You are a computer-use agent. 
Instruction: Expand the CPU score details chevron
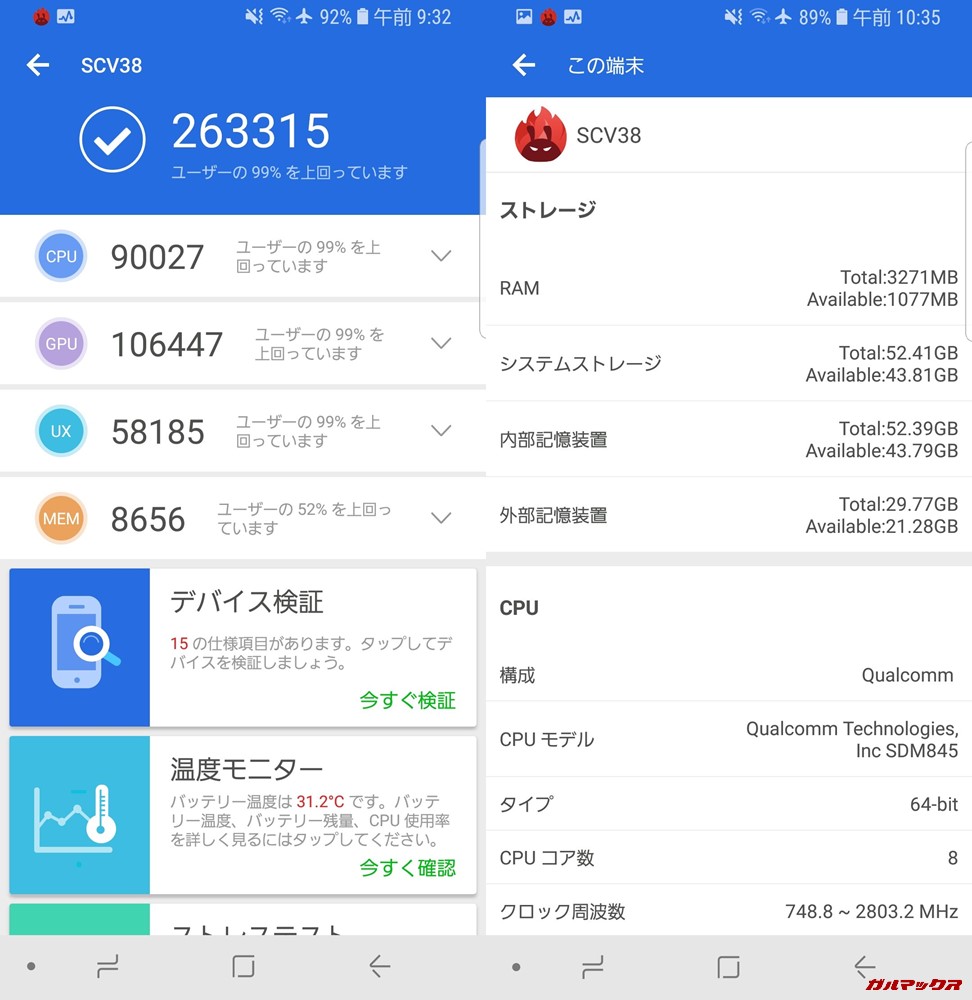441,256
